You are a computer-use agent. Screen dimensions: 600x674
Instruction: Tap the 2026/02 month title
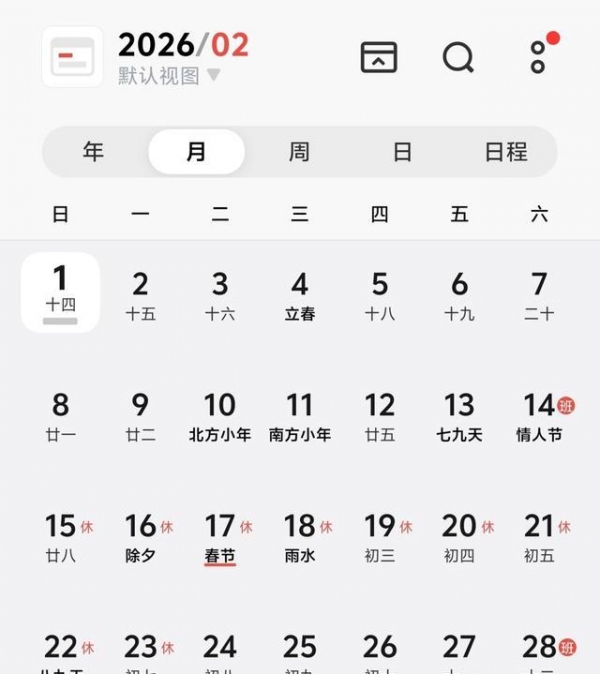pos(184,45)
